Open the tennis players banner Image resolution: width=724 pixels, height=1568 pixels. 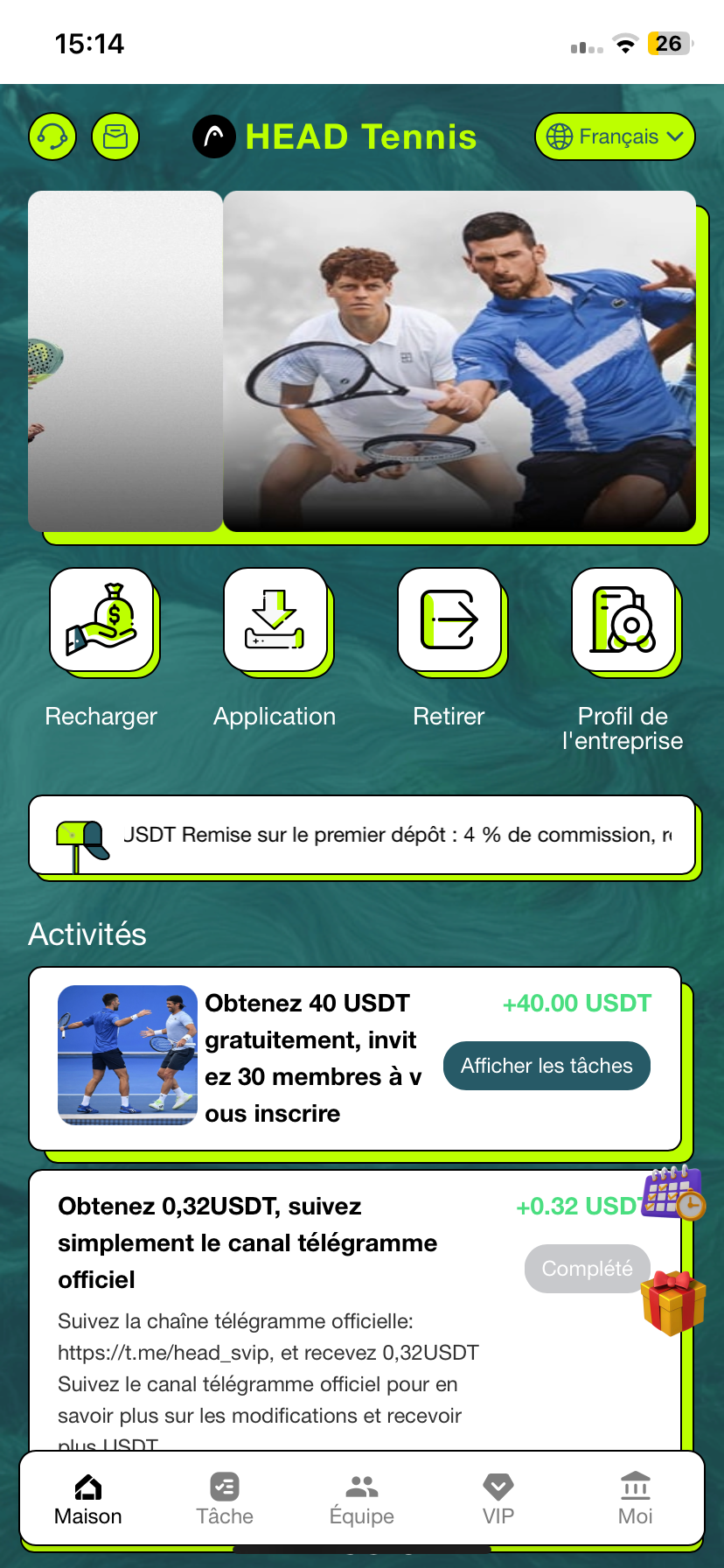click(x=459, y=360)
